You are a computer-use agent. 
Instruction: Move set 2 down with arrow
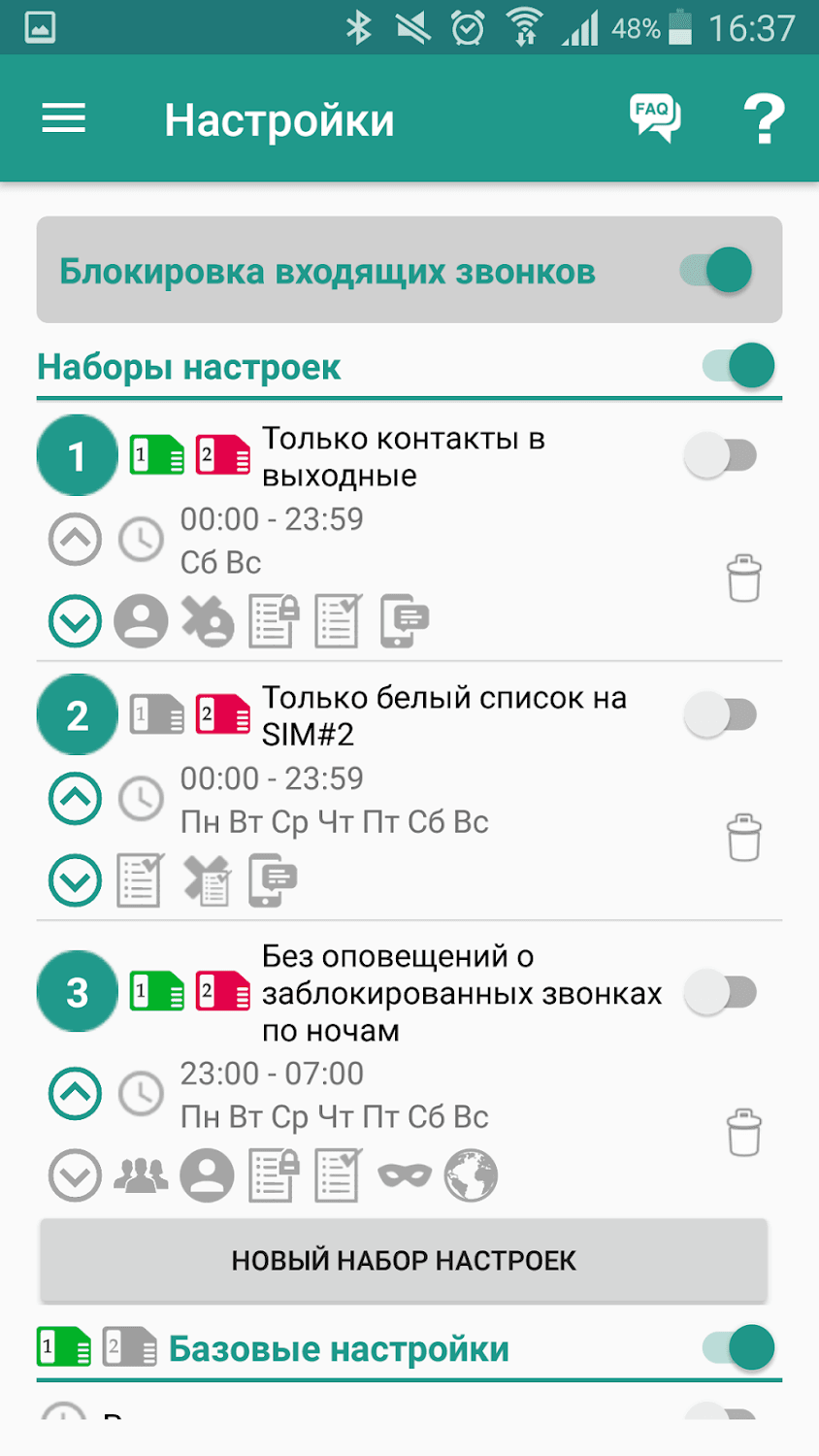(75, 880)
